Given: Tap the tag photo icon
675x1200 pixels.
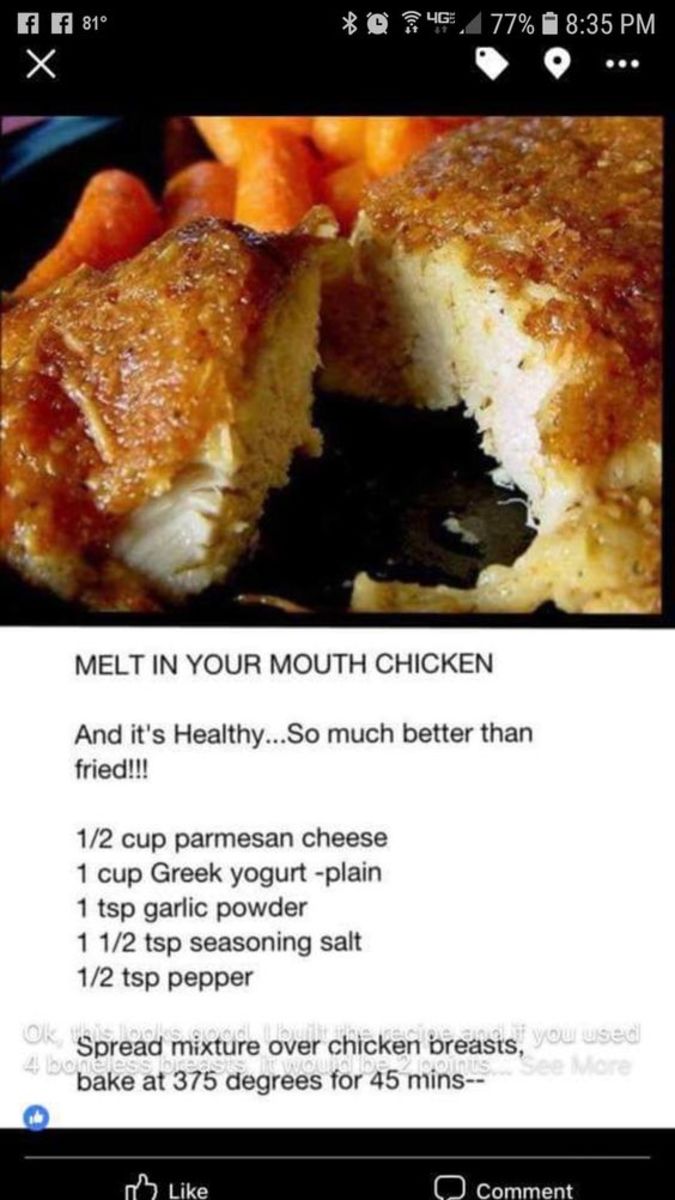Looking at the screenshot, I should coord(490,65).
